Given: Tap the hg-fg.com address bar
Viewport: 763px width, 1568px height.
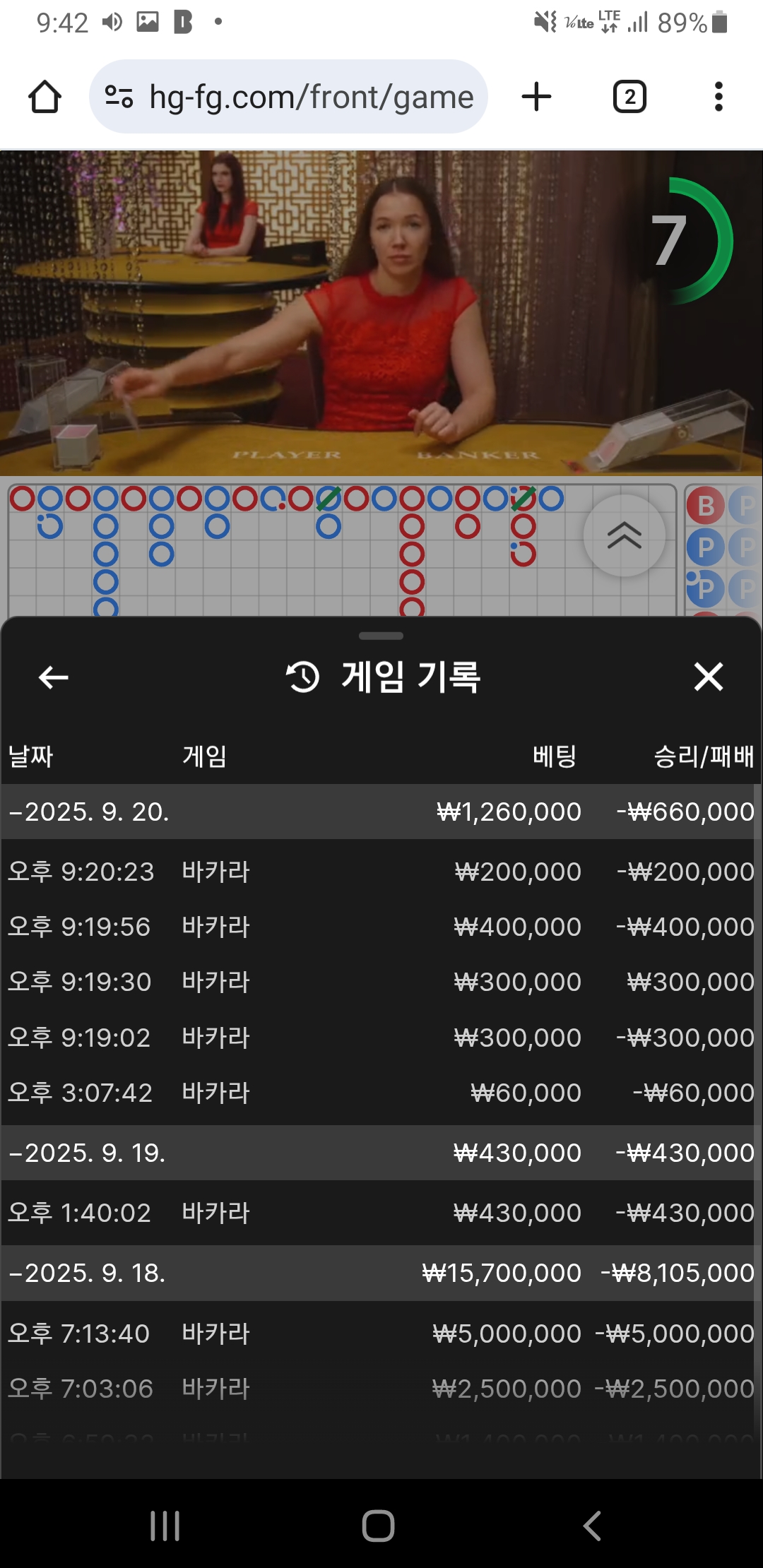Looking at the screenshot, I should (288, 97).
